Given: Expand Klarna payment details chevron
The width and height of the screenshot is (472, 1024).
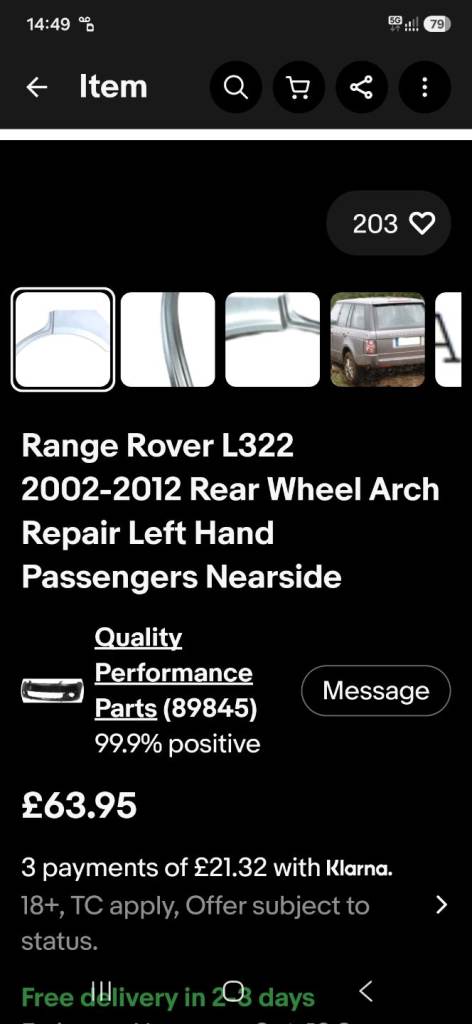Looking at the screenshot, I should tap(442, 904).
